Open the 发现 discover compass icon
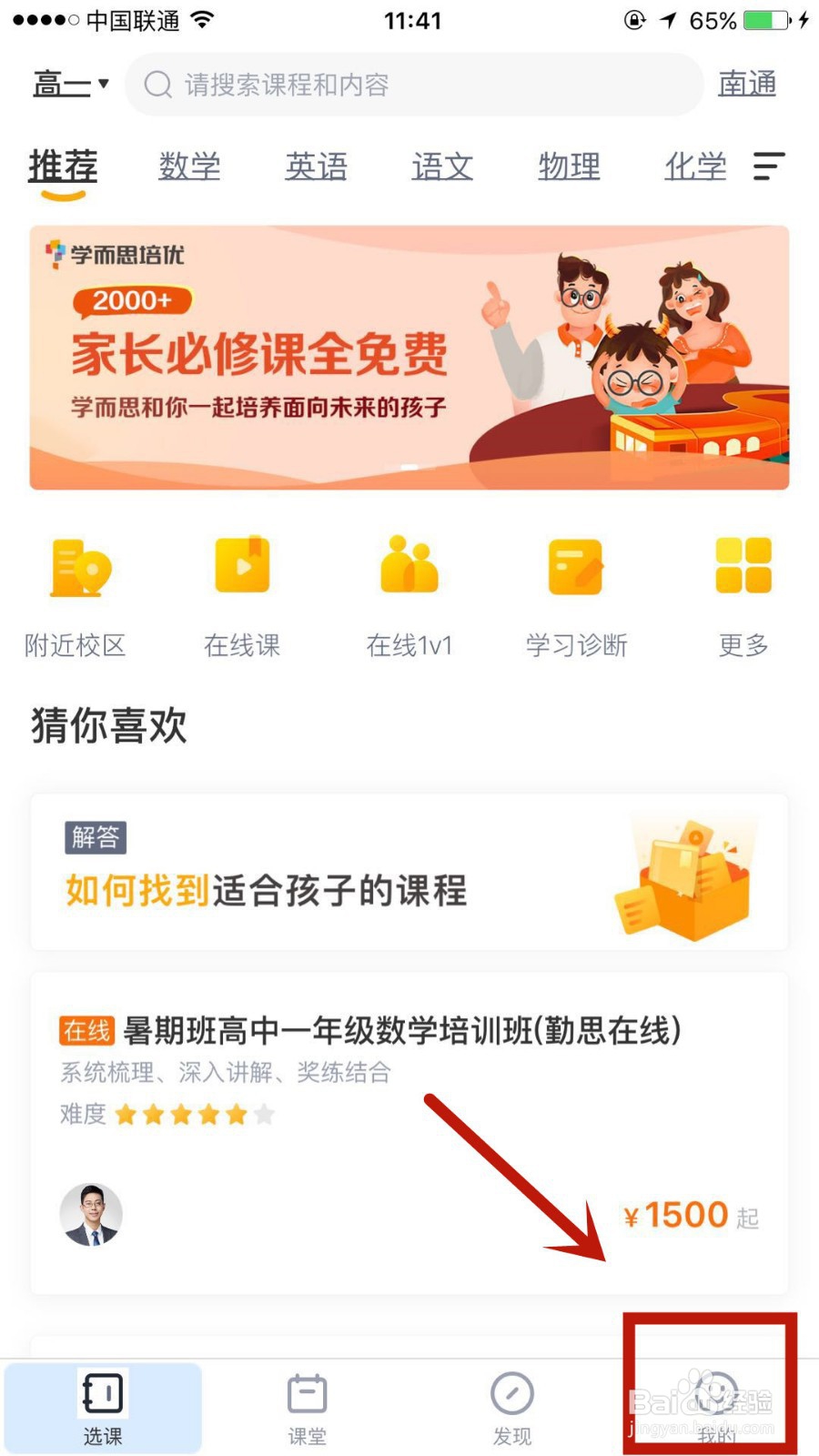 511,1392
